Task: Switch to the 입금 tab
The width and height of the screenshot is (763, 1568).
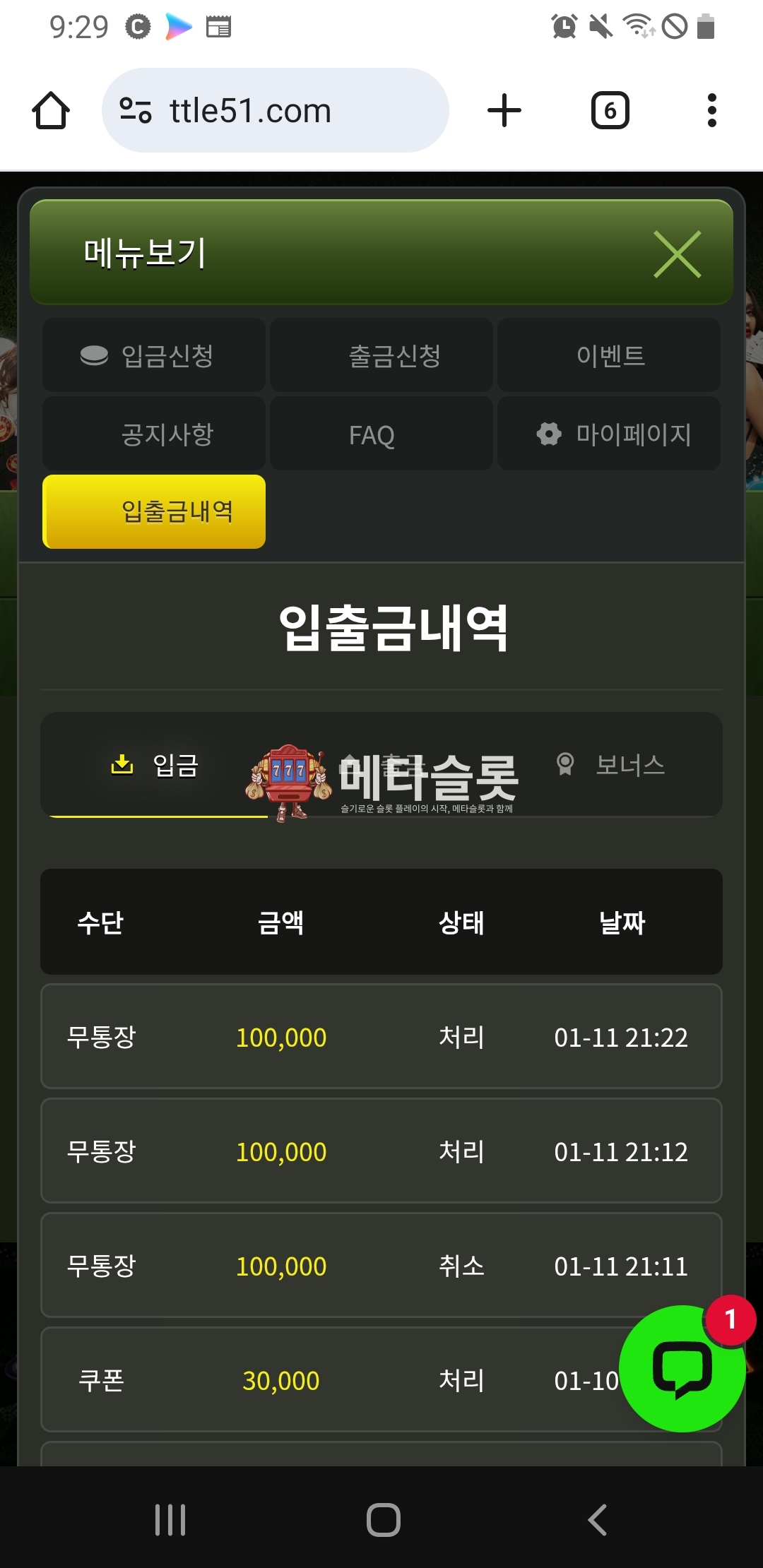Action: pyautogui.click(x=155, y=766)
